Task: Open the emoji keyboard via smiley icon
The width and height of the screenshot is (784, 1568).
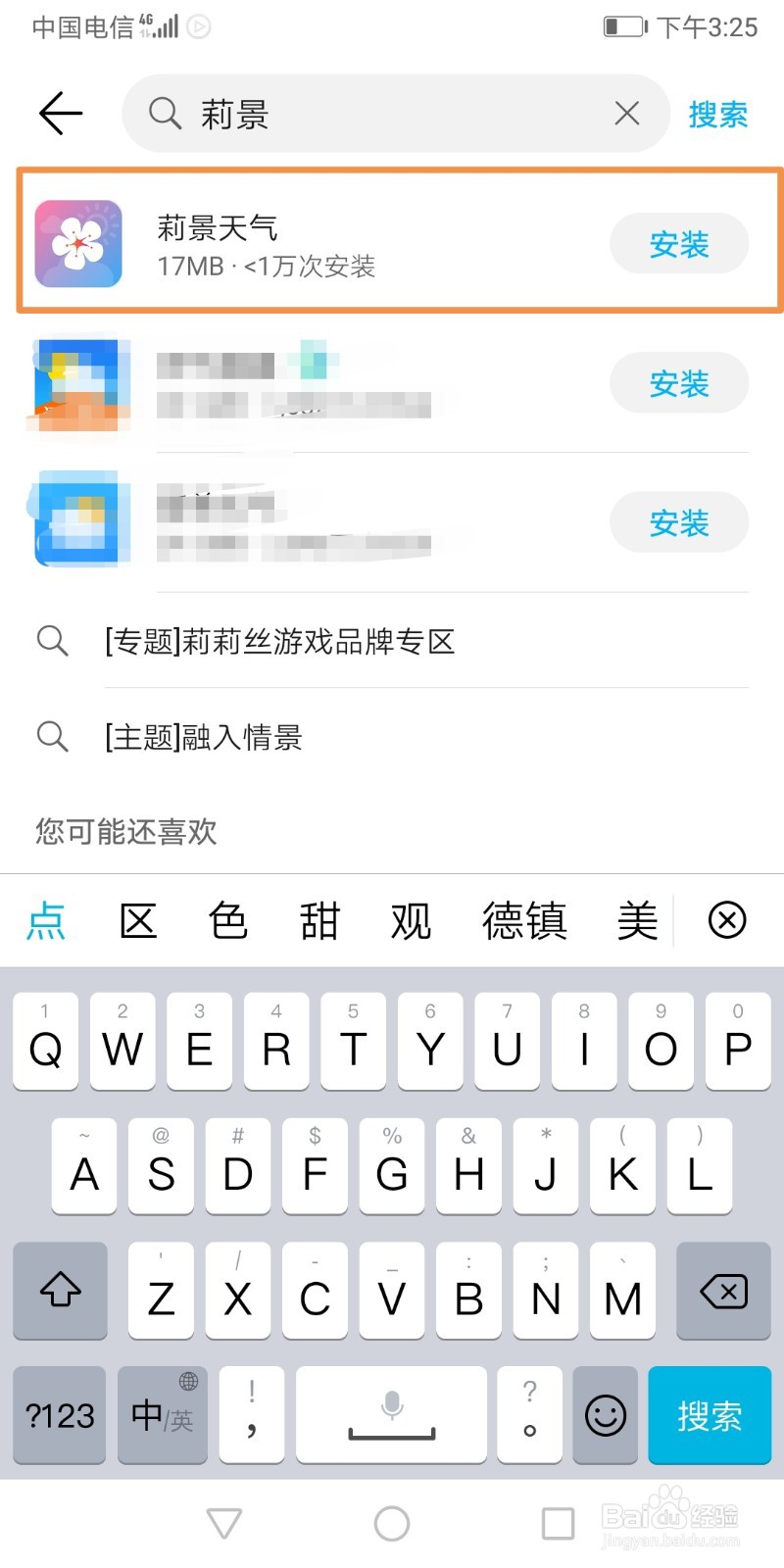Action: (x=605, y=1414)
